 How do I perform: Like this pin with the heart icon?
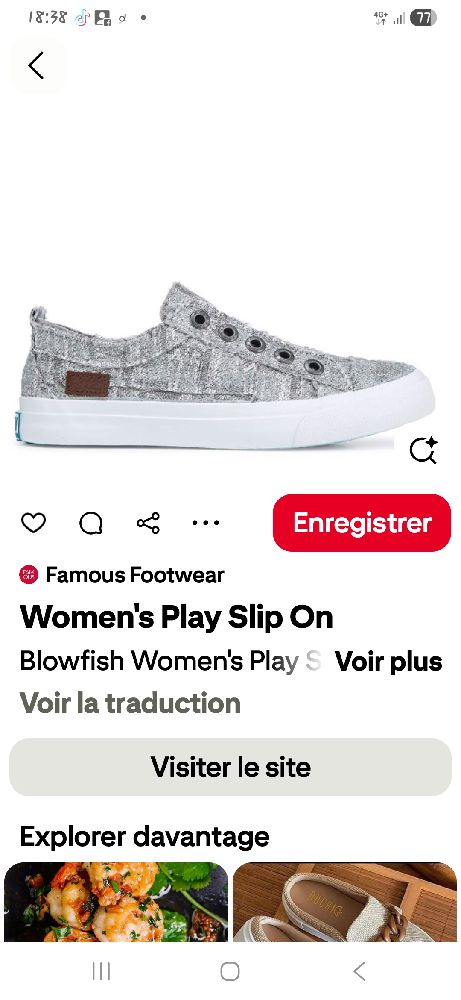(33, 523)
